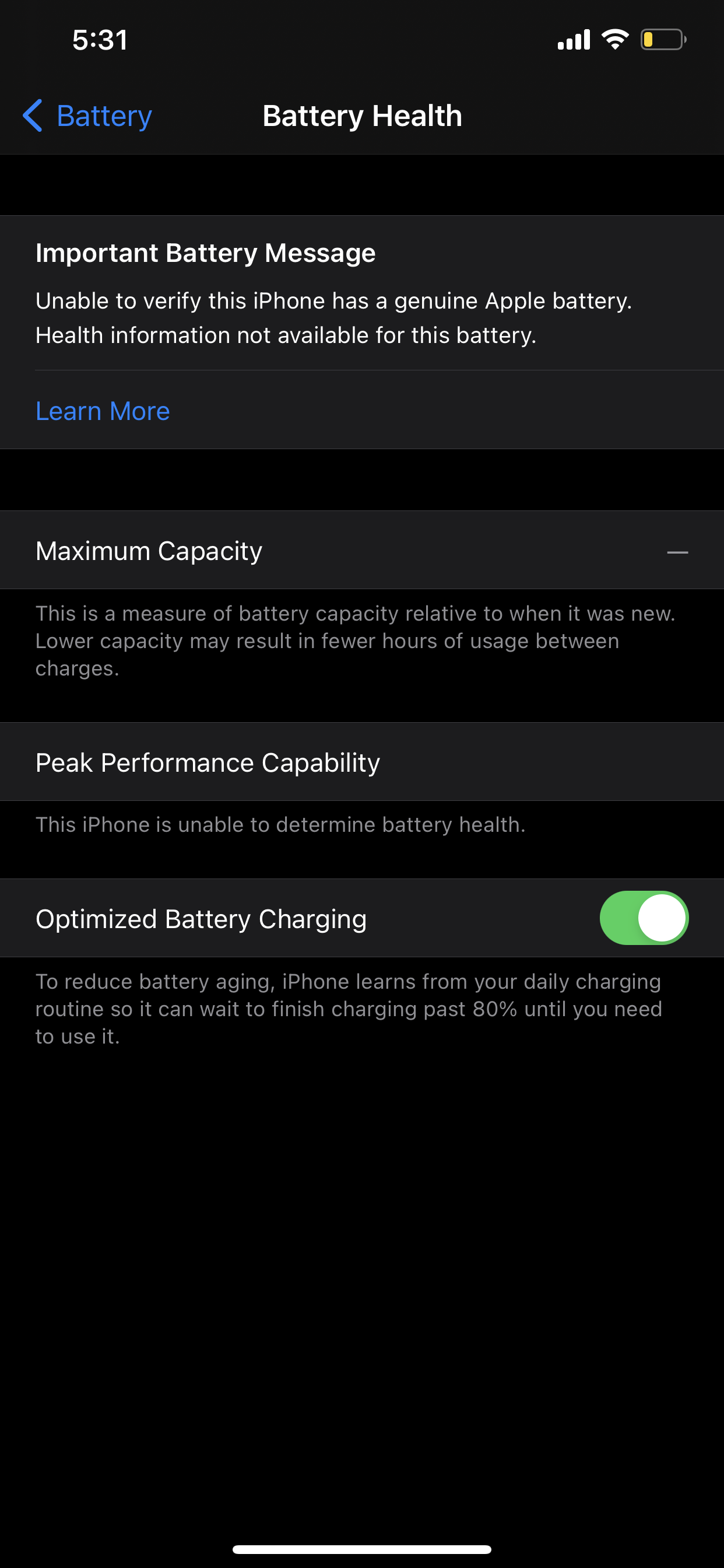
Task: Go back to Battery settings
Action: click(87, 116)
